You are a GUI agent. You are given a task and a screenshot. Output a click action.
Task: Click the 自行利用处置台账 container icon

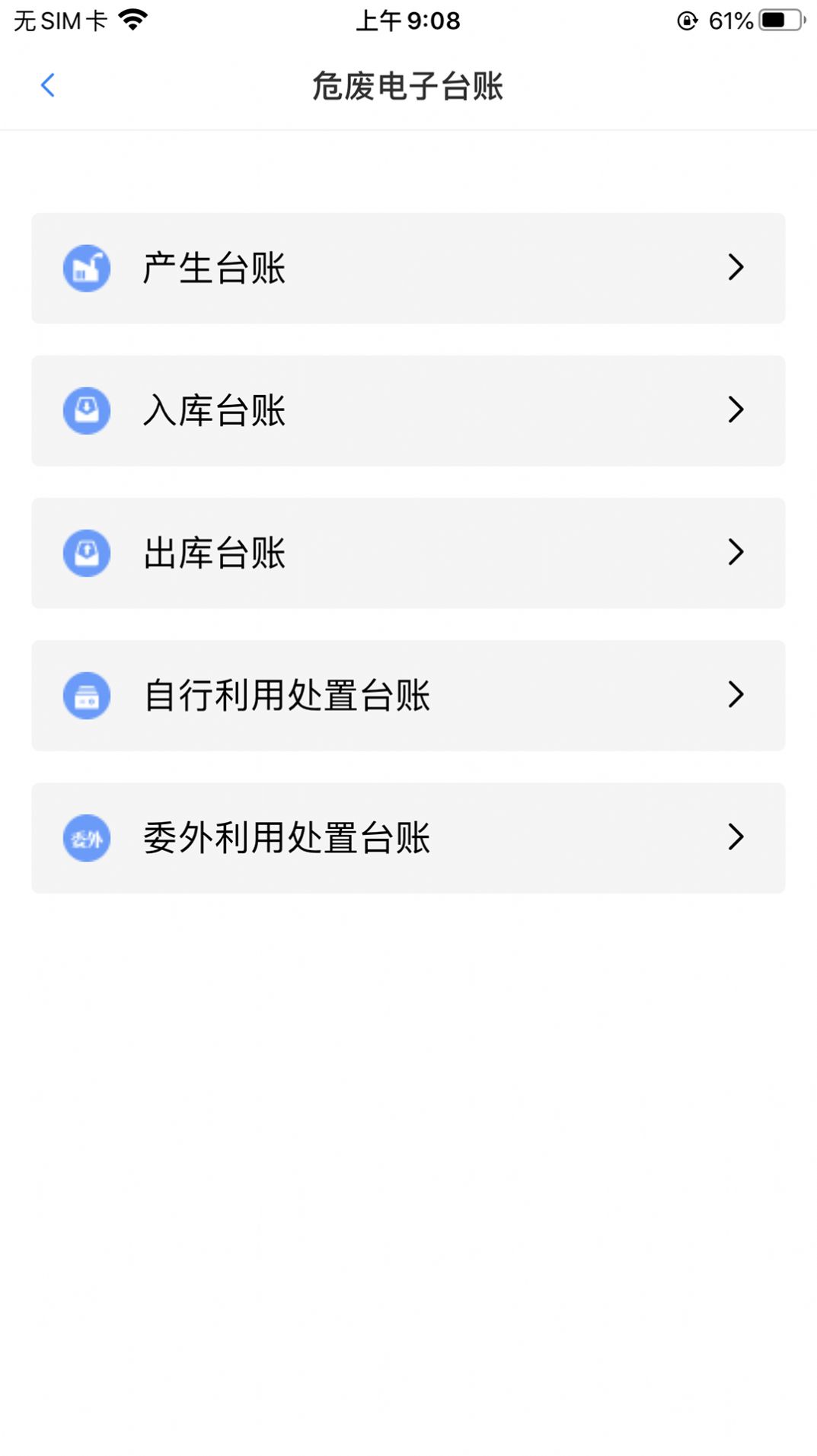(86, 695)
